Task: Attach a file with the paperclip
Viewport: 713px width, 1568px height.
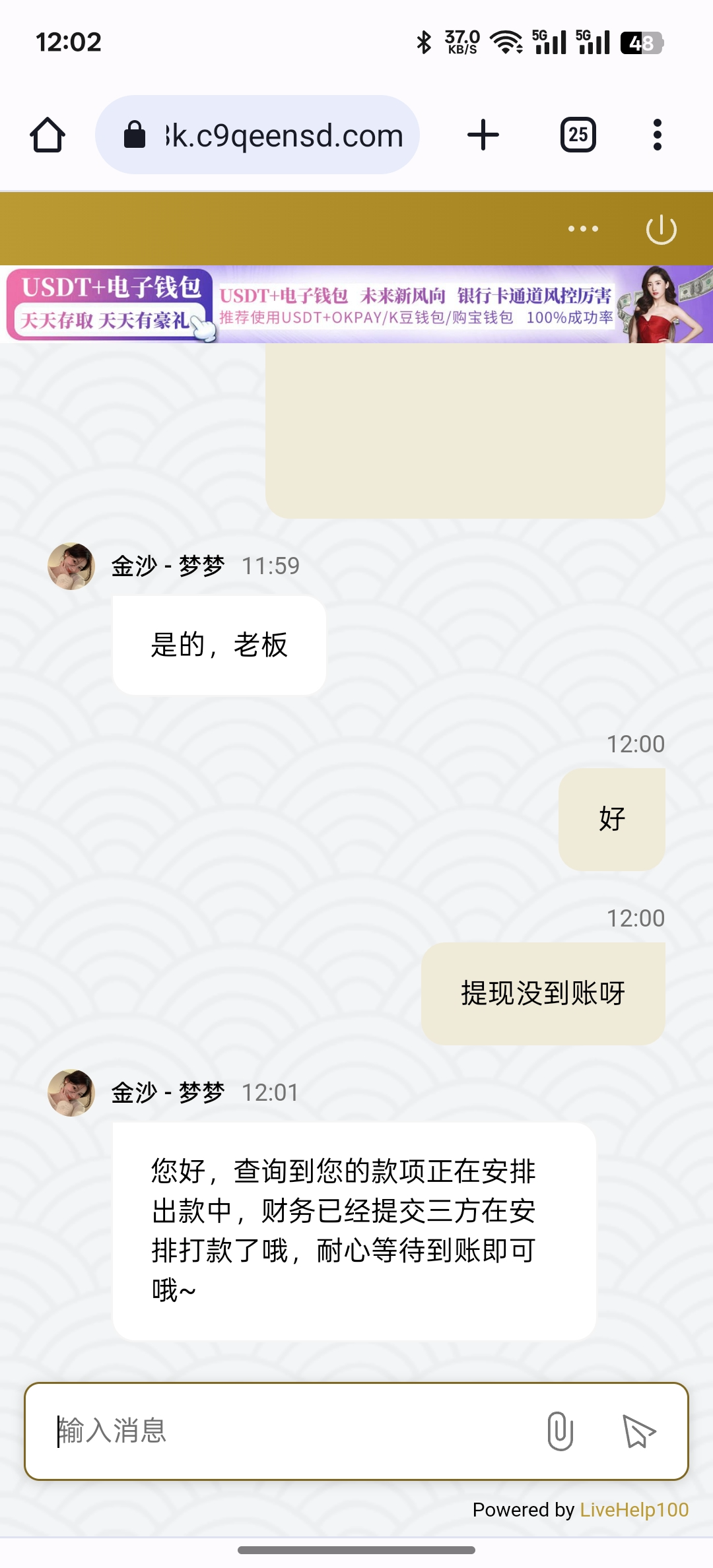Action: 560,1431
